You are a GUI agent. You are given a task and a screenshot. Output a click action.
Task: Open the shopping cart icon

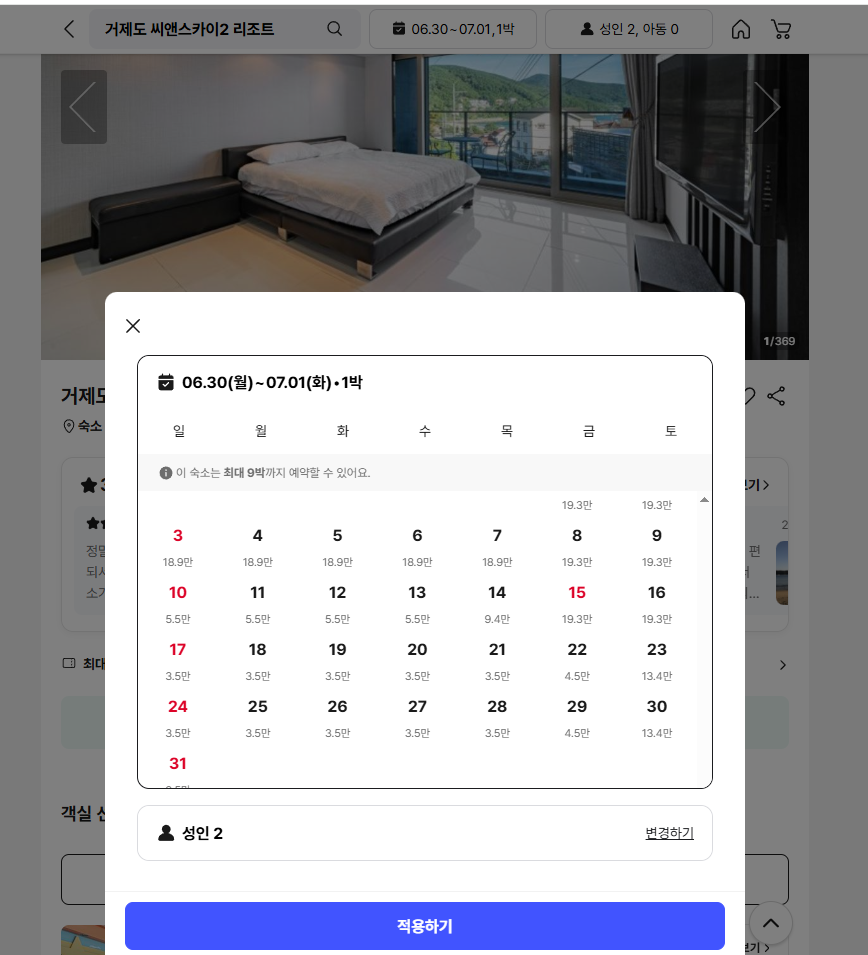tap(782, 29)
